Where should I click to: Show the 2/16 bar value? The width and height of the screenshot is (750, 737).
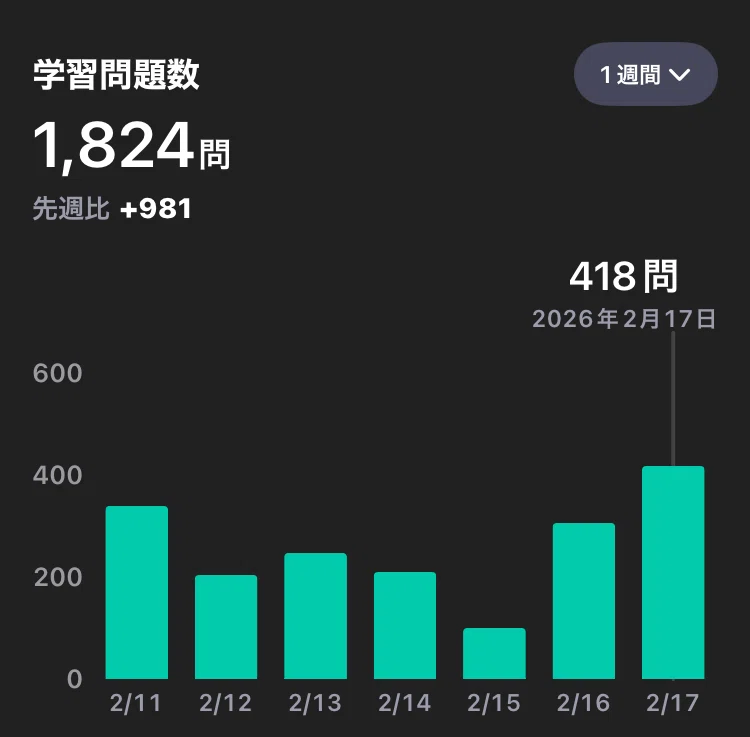[584, 601]
